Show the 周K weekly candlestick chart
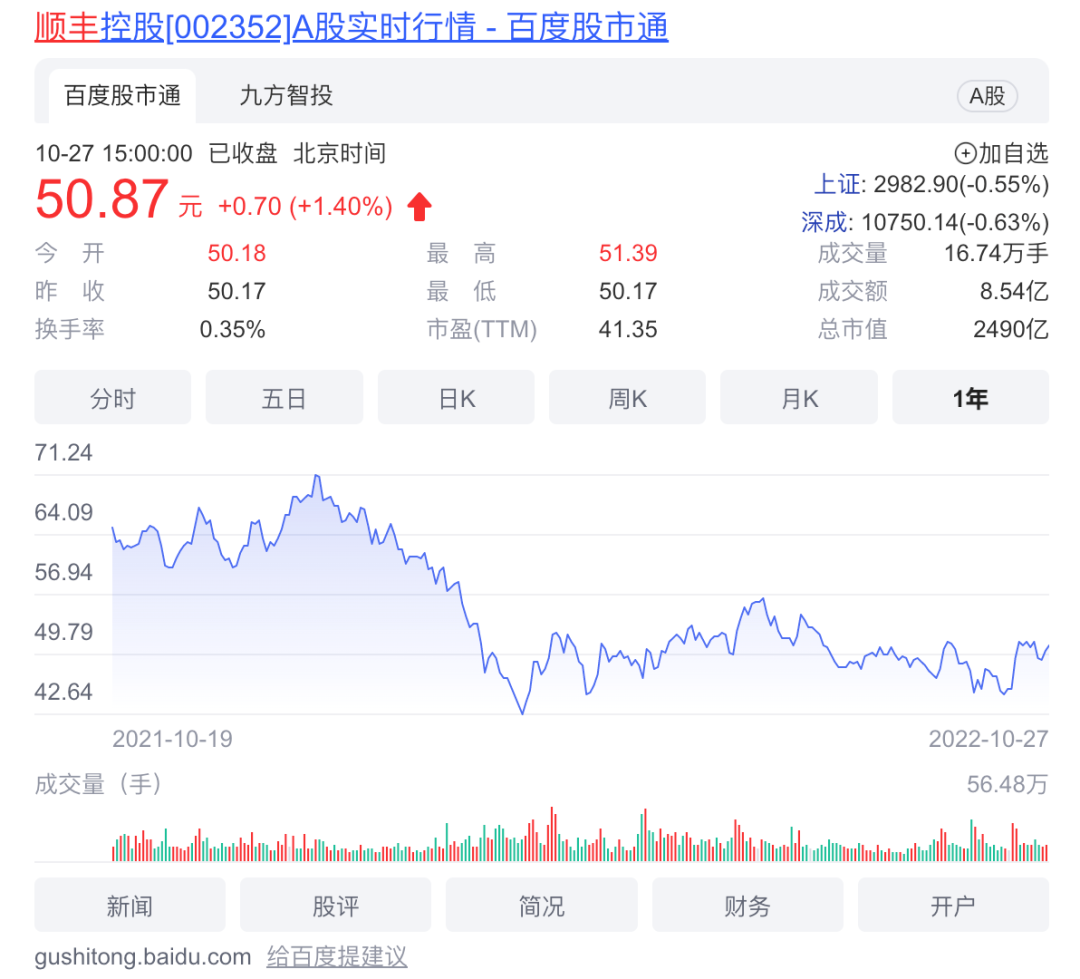 [627, 398]
